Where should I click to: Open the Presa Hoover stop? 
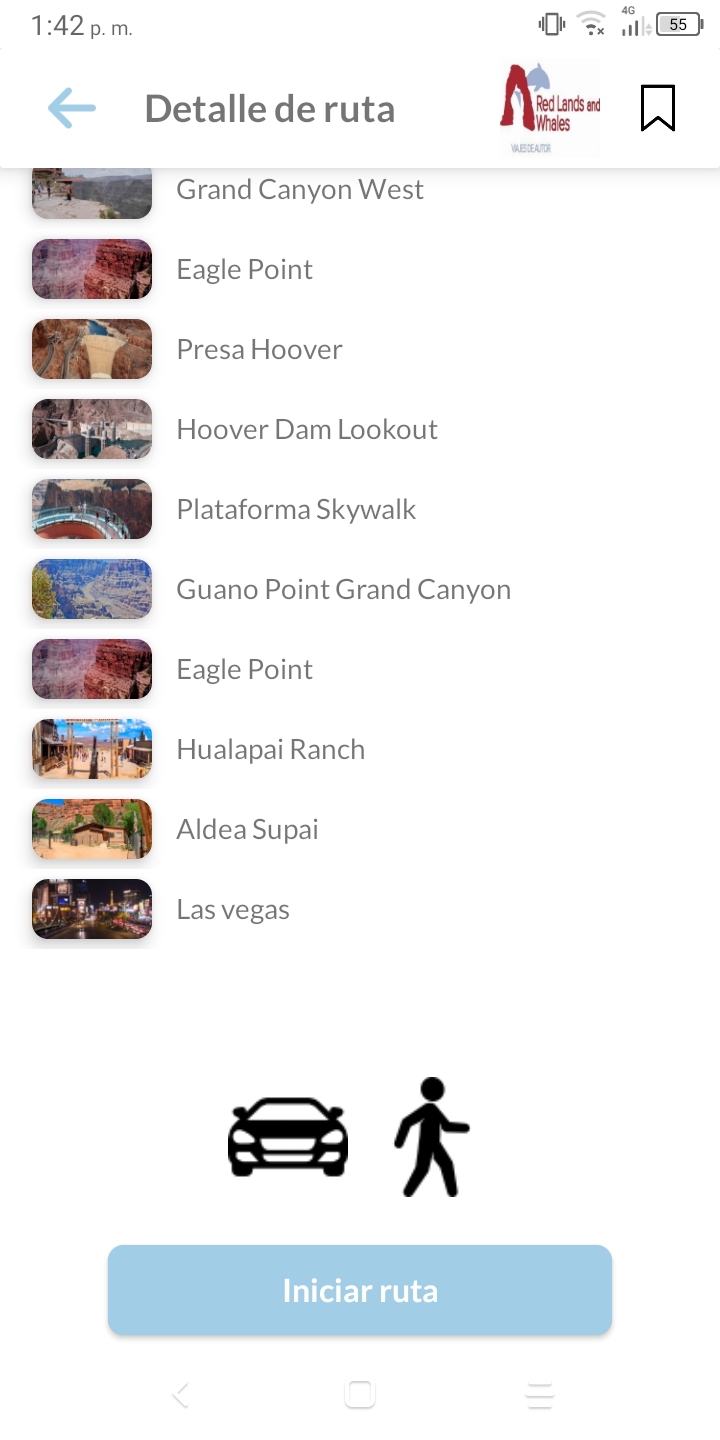pyautogui.click(x=259, y=350)
